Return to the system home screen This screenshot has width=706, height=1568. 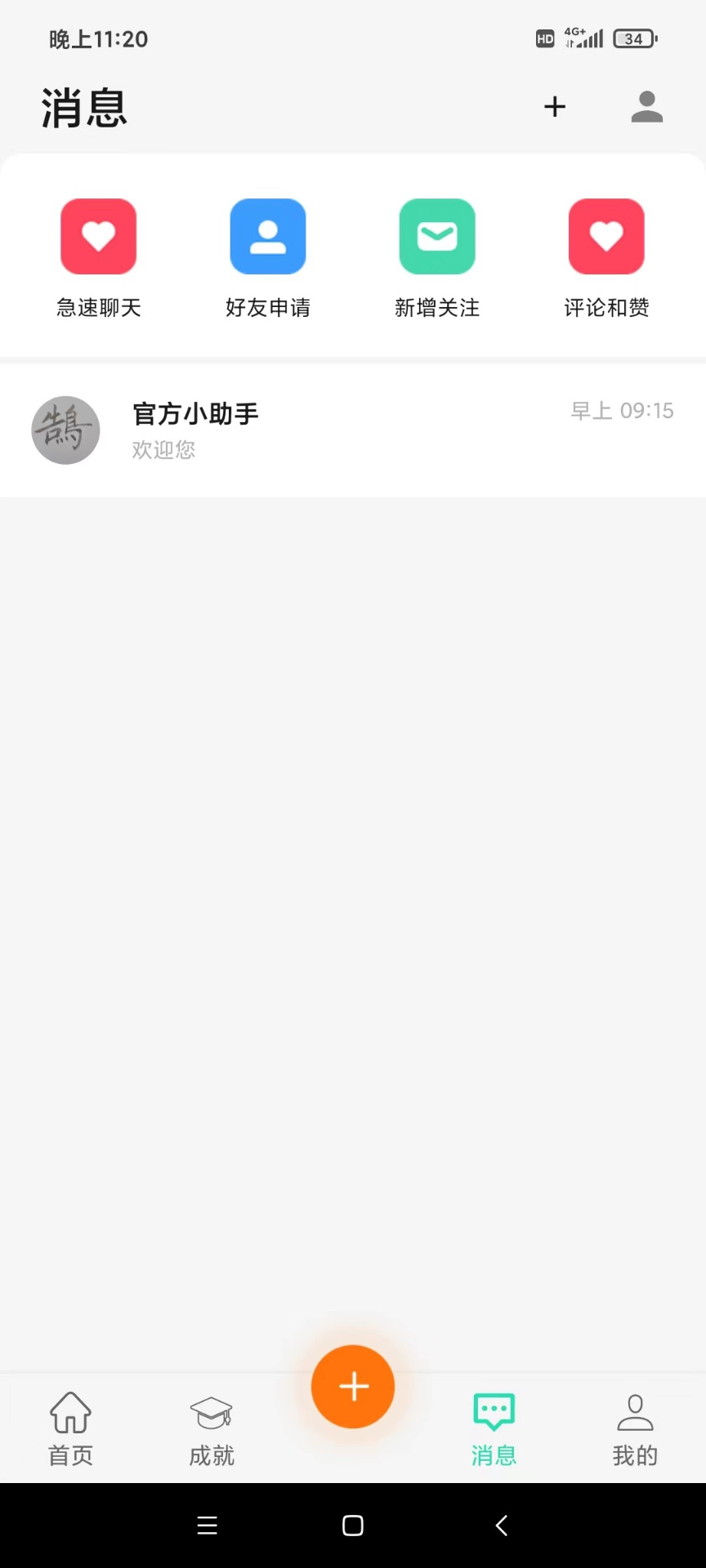(x=353, y=1526)
